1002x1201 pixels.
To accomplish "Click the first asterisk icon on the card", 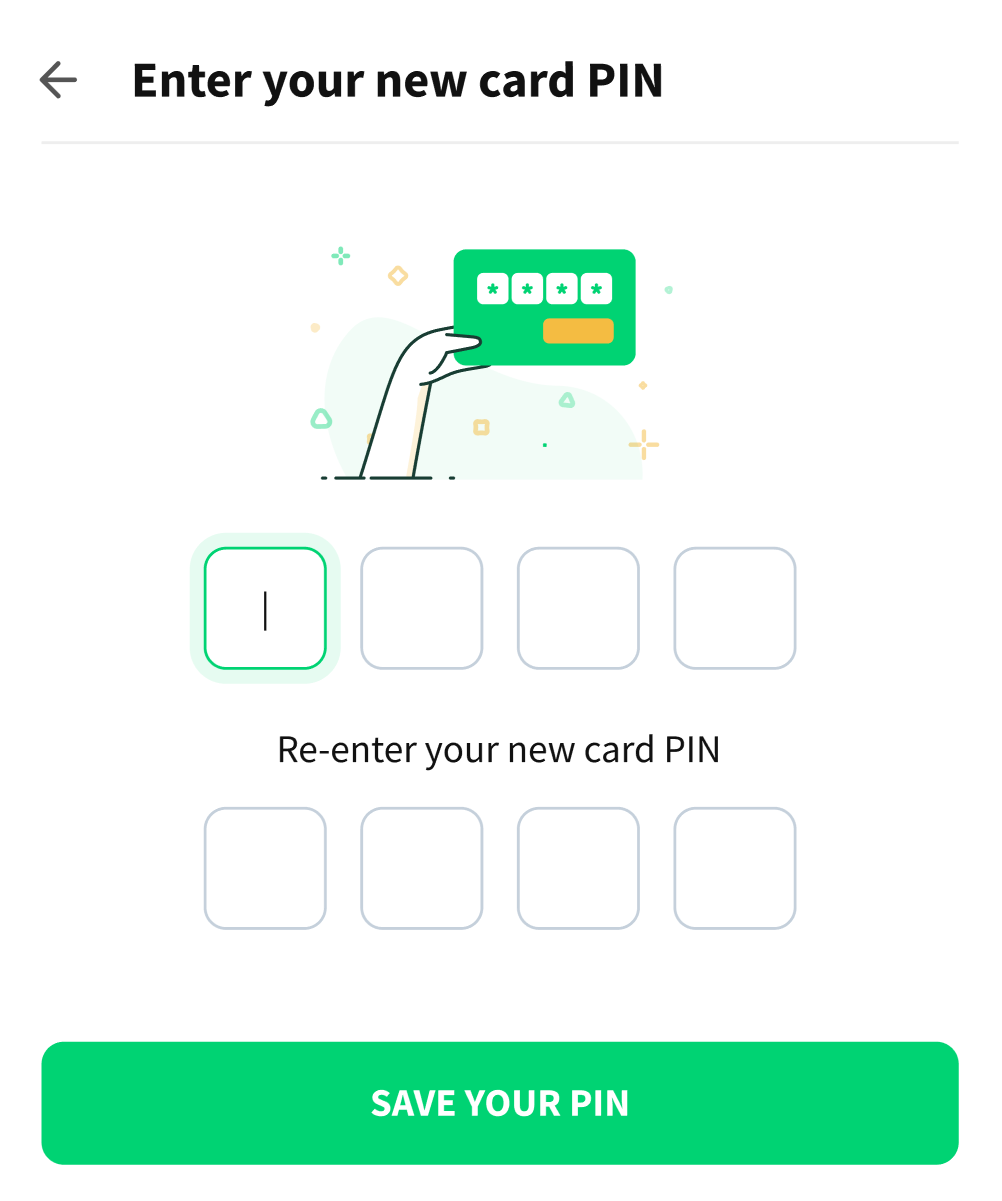I will [x=492, y=289].
